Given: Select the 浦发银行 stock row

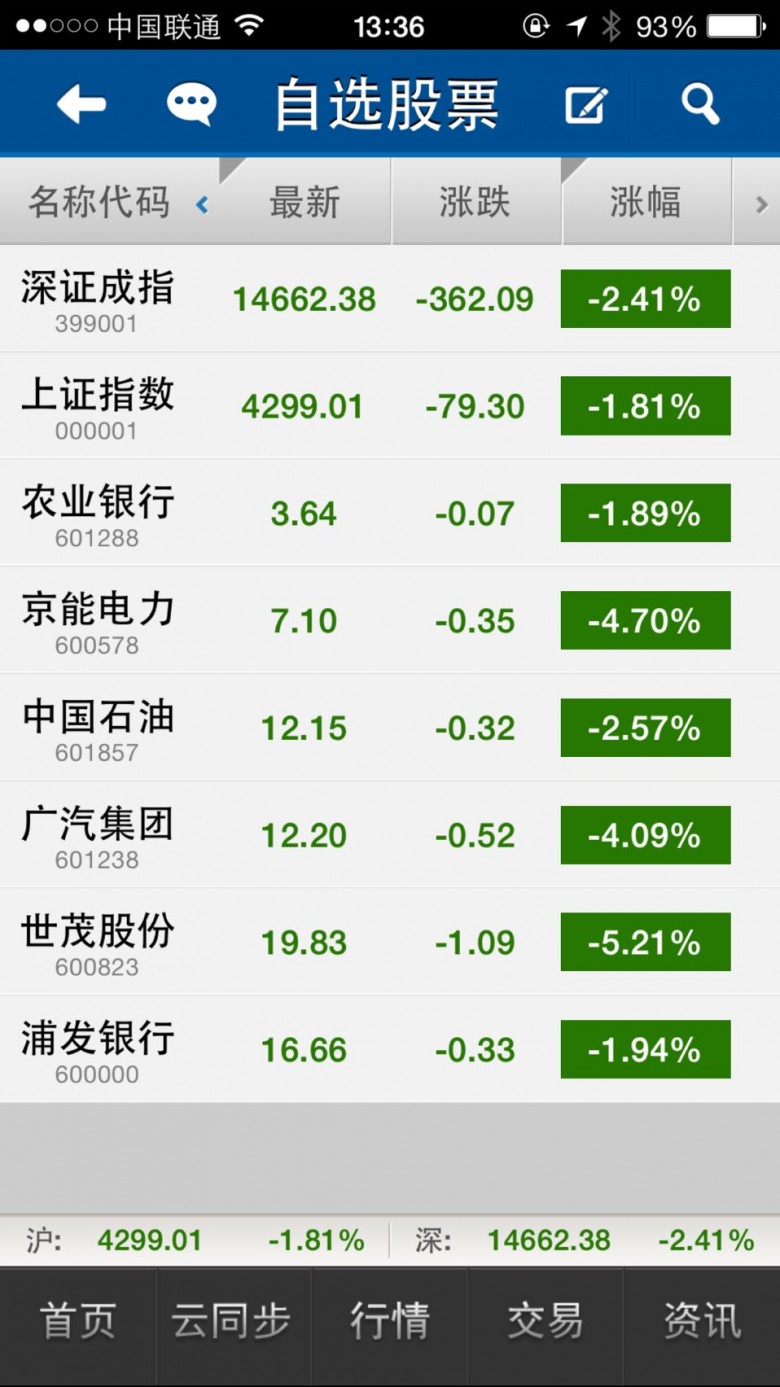Looking at the screenshot, I should point(390,1049).
